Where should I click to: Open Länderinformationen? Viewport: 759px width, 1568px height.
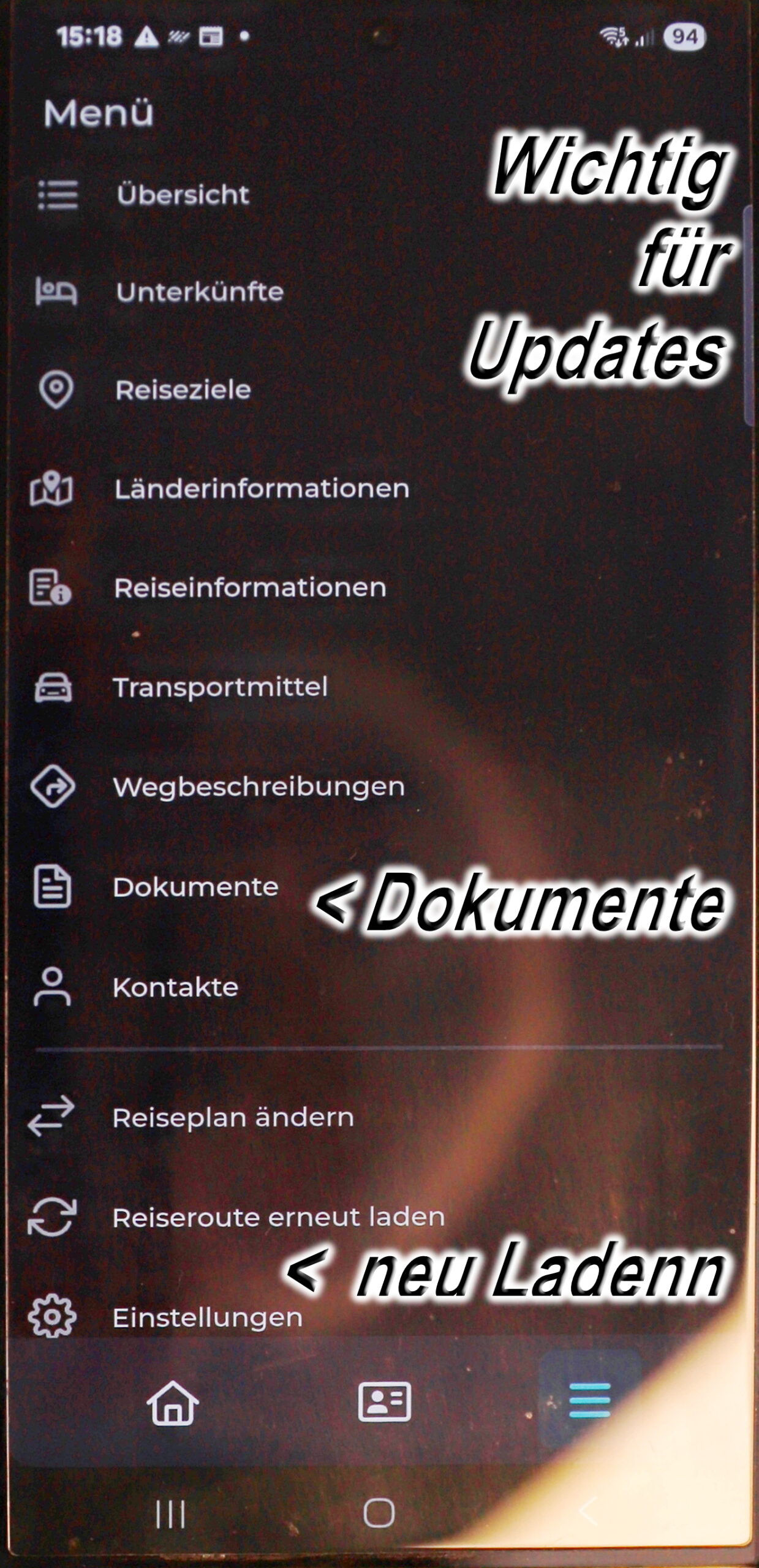coord(261,489)
